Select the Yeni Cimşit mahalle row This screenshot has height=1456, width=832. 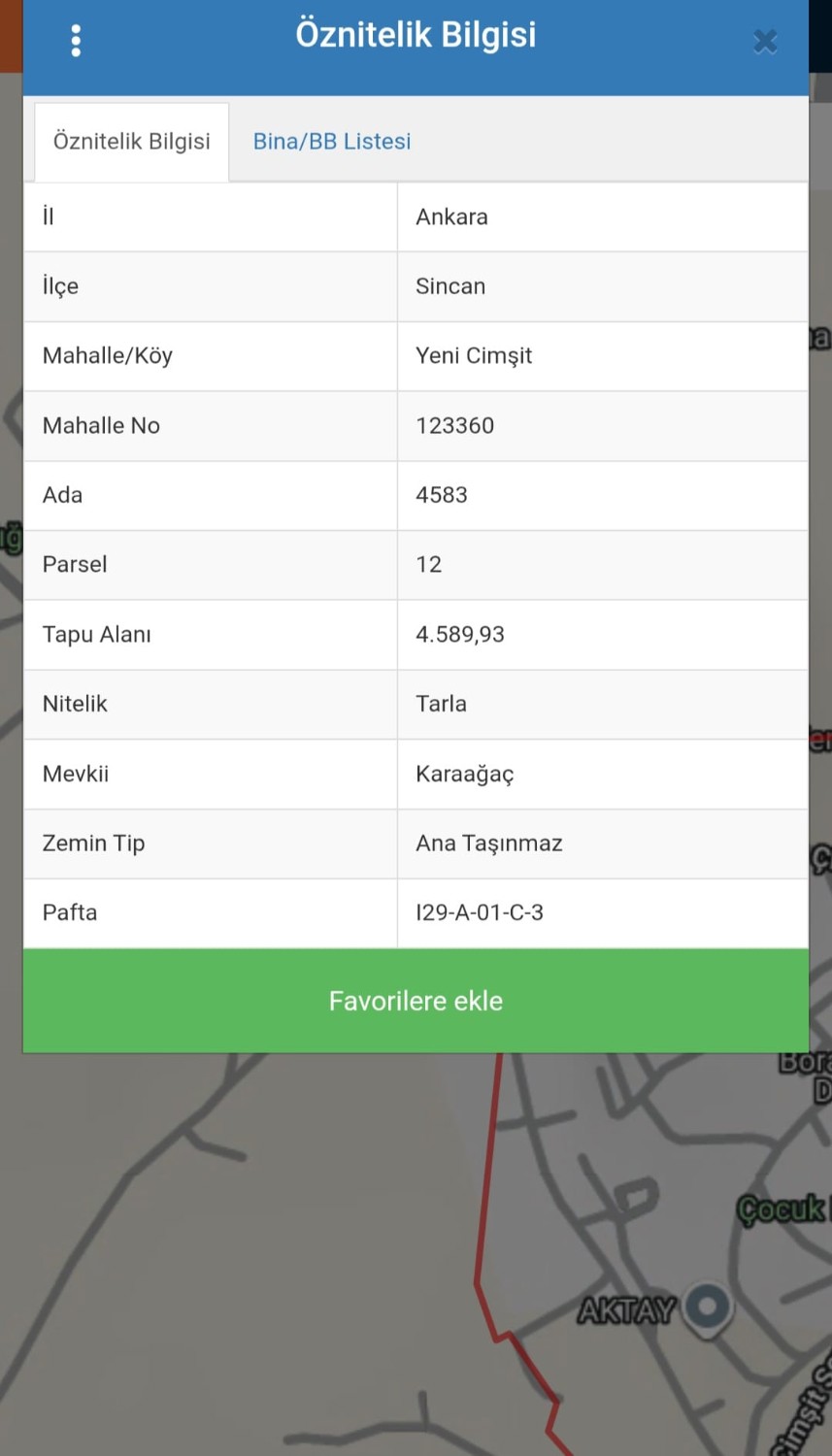(416, 356)
